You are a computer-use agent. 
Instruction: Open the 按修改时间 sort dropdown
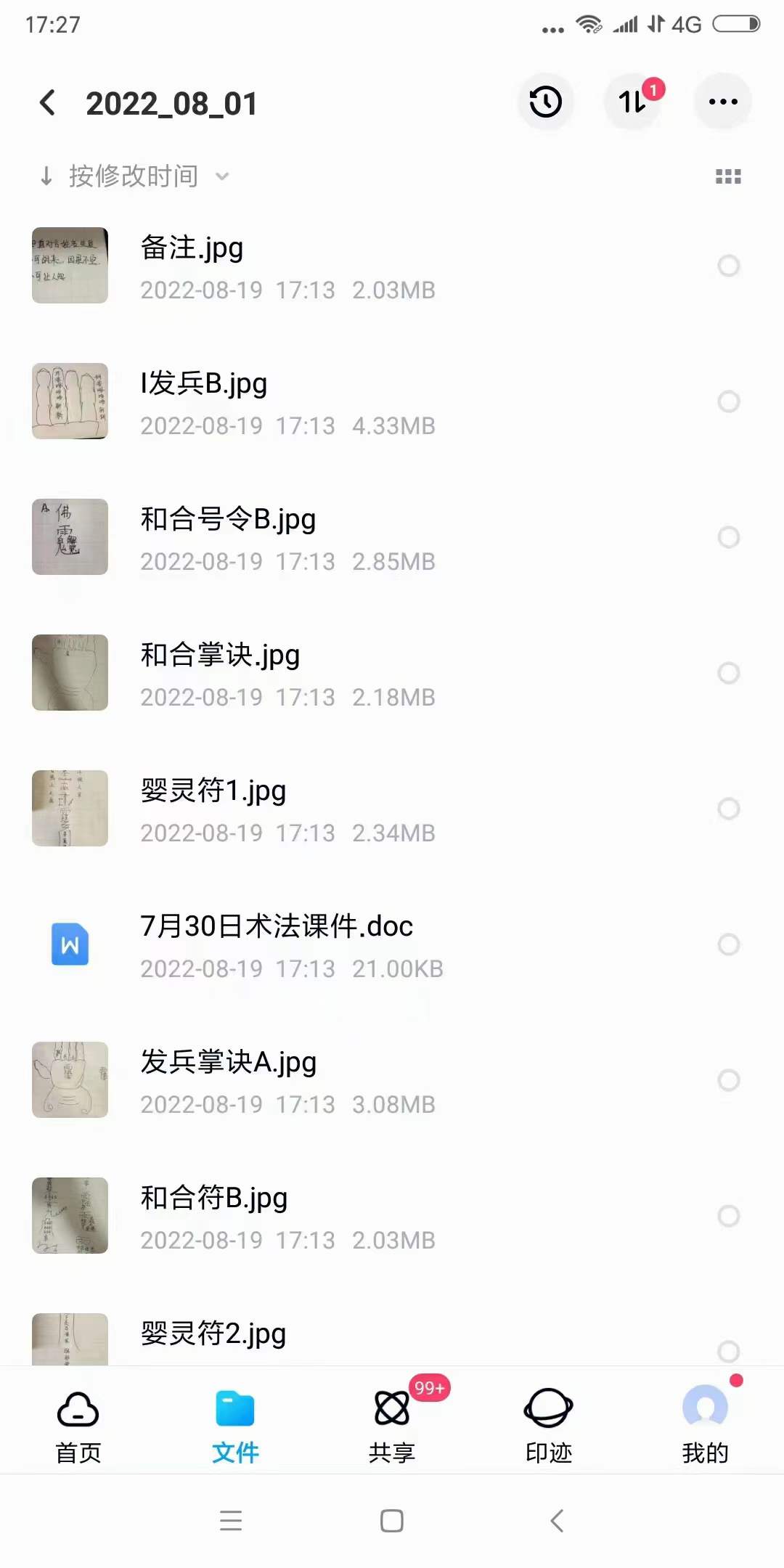tap(134, 176)
